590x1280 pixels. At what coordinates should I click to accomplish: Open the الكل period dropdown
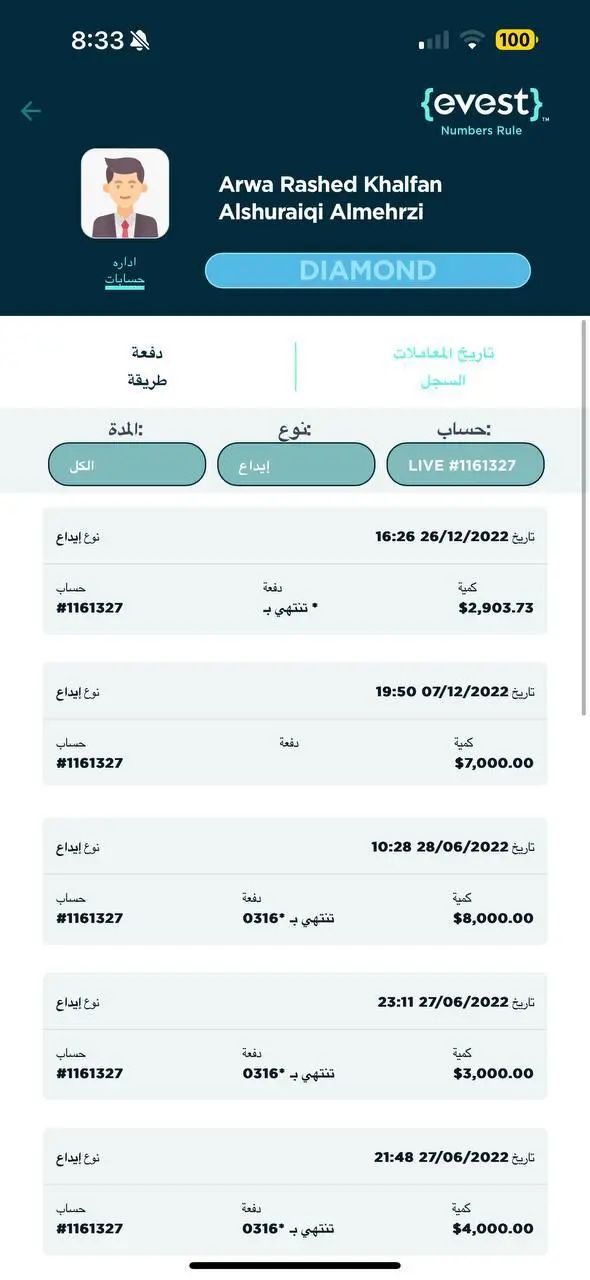coord(127,465)
